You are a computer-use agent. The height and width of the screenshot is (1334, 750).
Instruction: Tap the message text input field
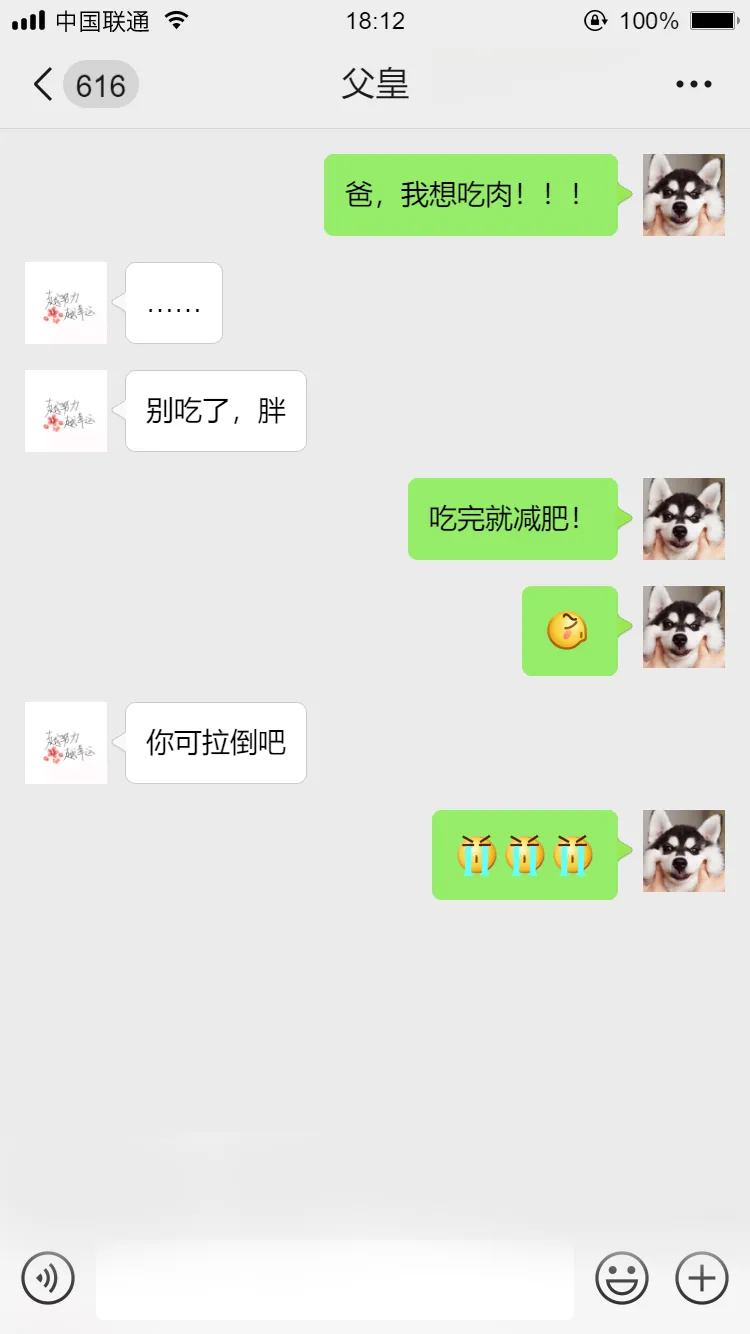point(335,1279)
